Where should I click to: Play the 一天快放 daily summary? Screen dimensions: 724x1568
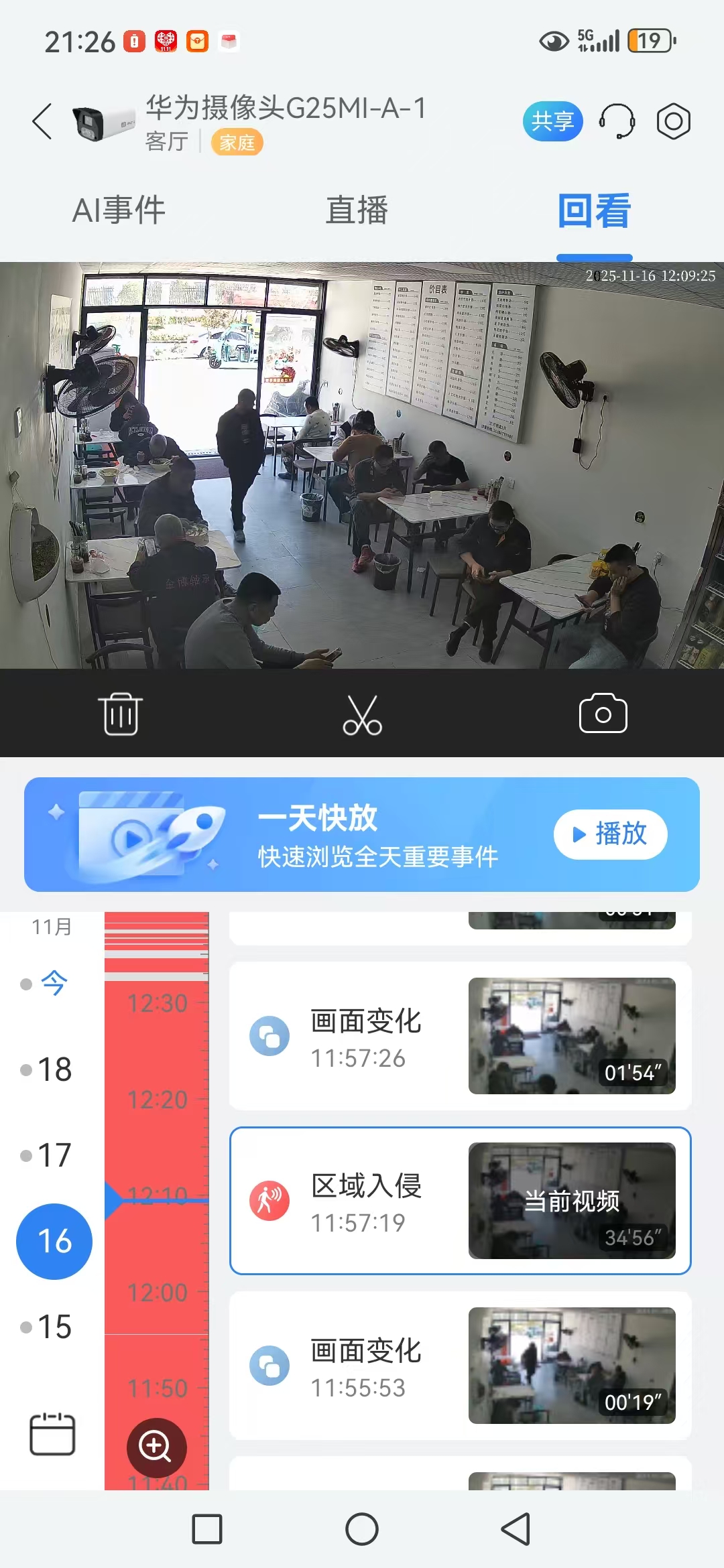coord(610,834)
